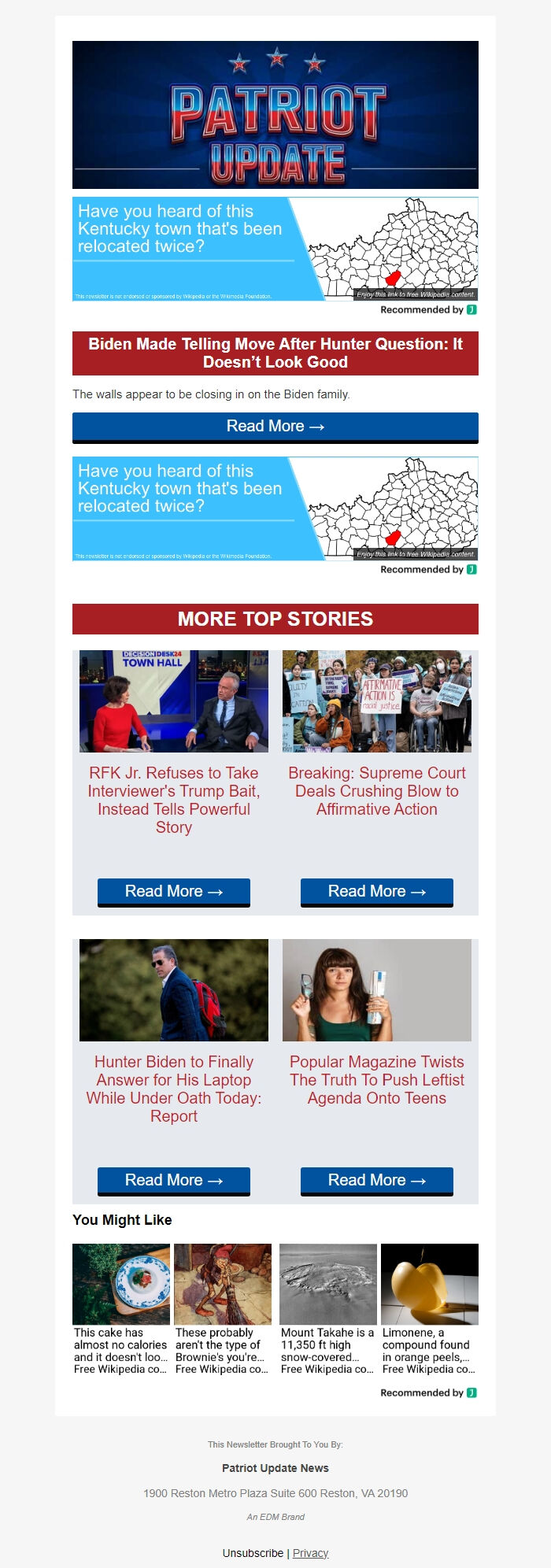Open the Town Hall interview image

coord(173,701)
